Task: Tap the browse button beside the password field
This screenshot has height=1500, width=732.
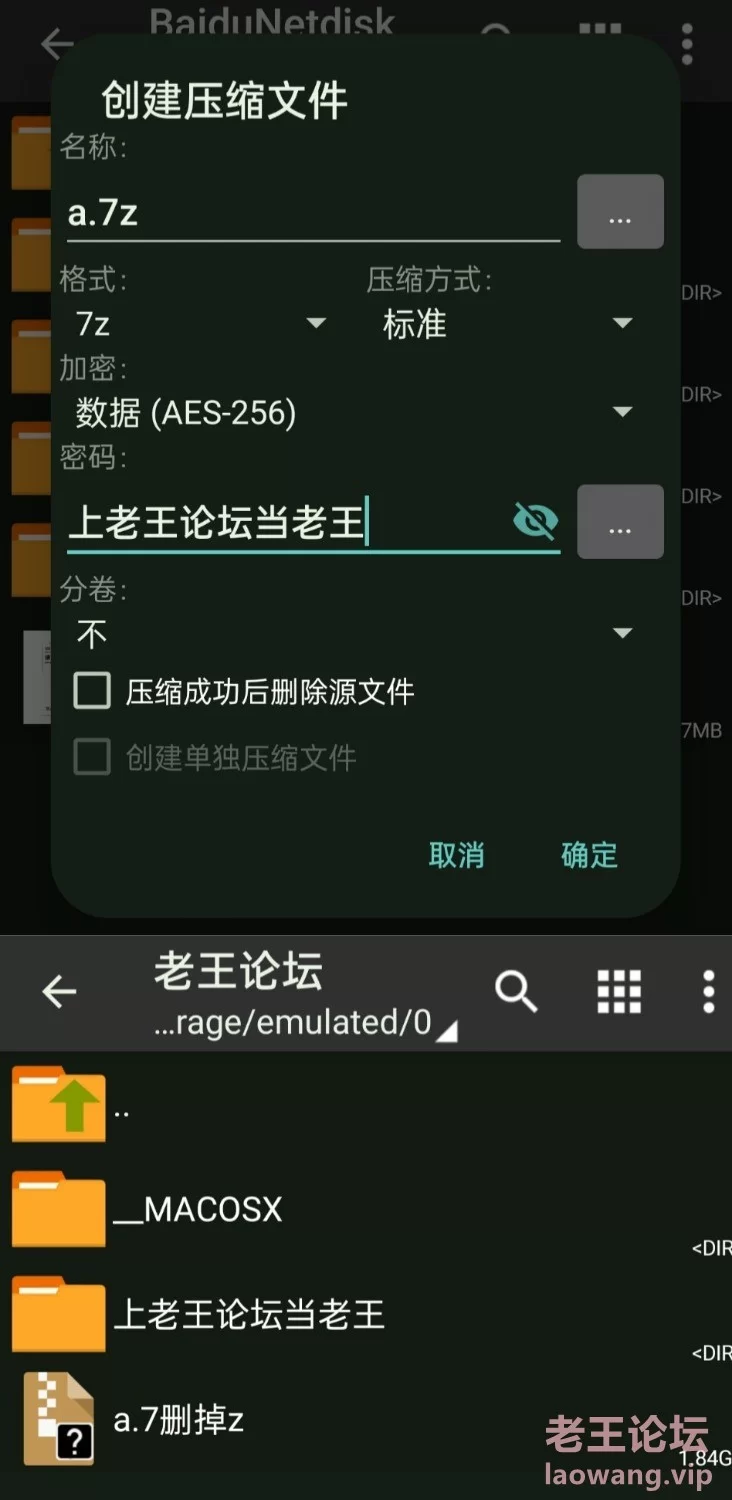Action: [x=620, y=522]
